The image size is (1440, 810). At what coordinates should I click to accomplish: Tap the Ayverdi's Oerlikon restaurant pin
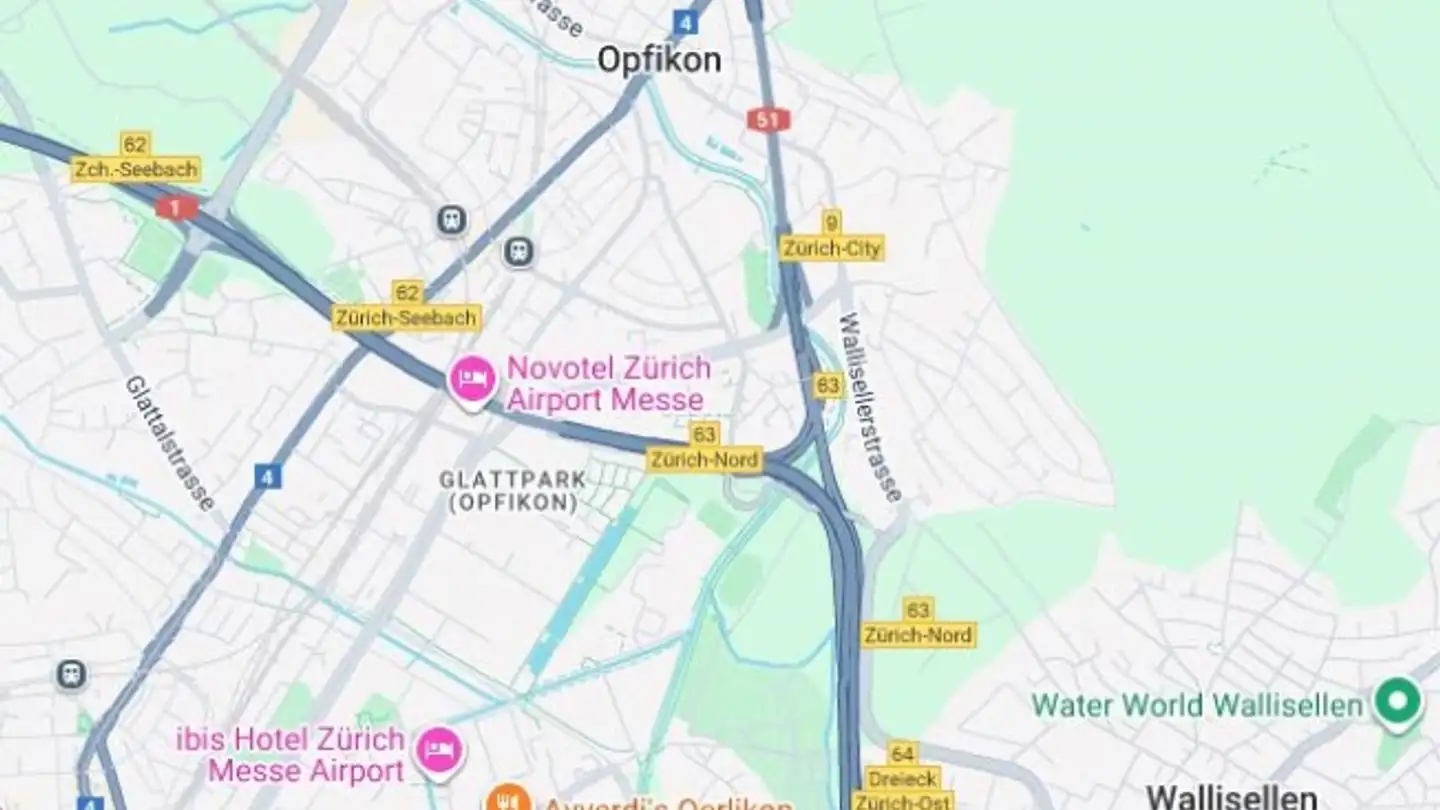tap(508, 799)
